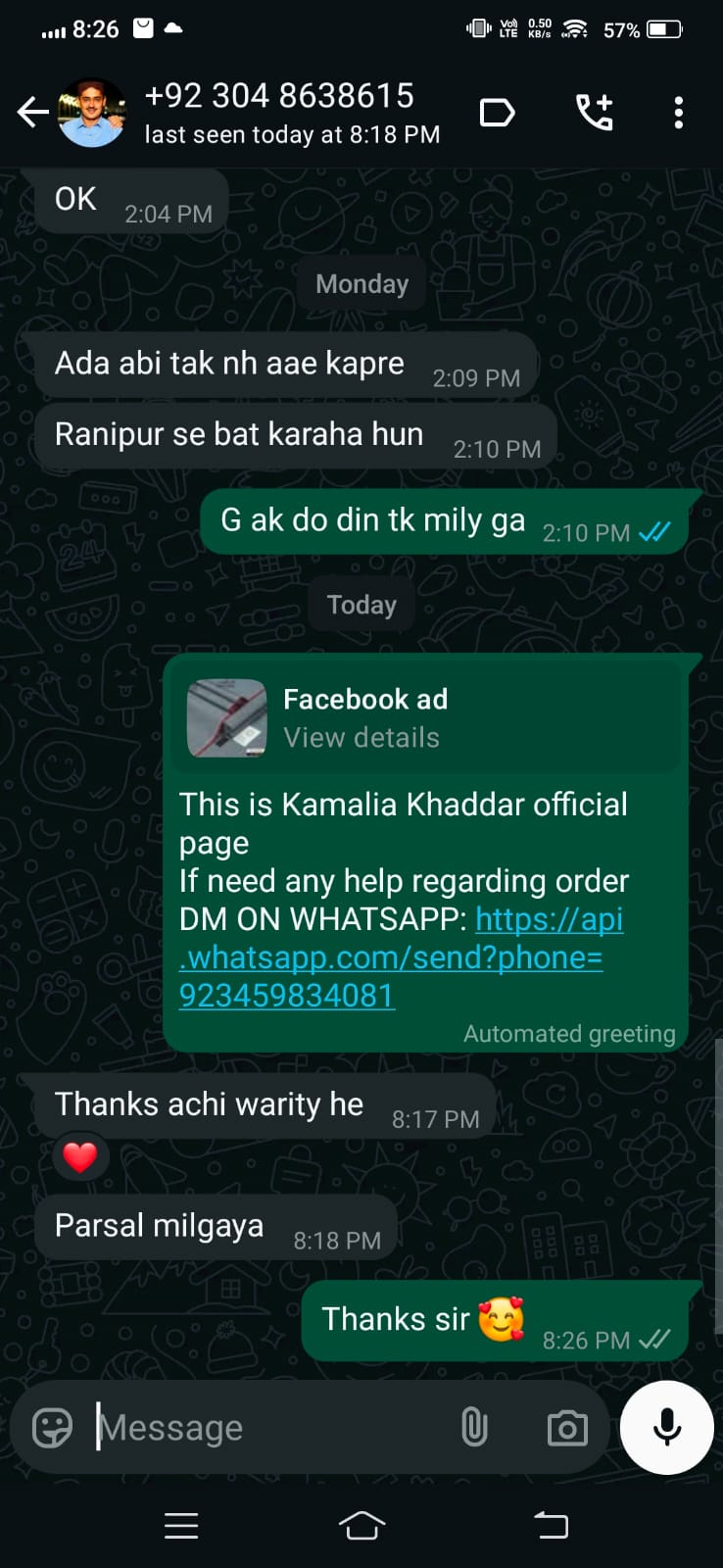Go to the system home screen
Screen dimensions: 723x1568
361,1525
